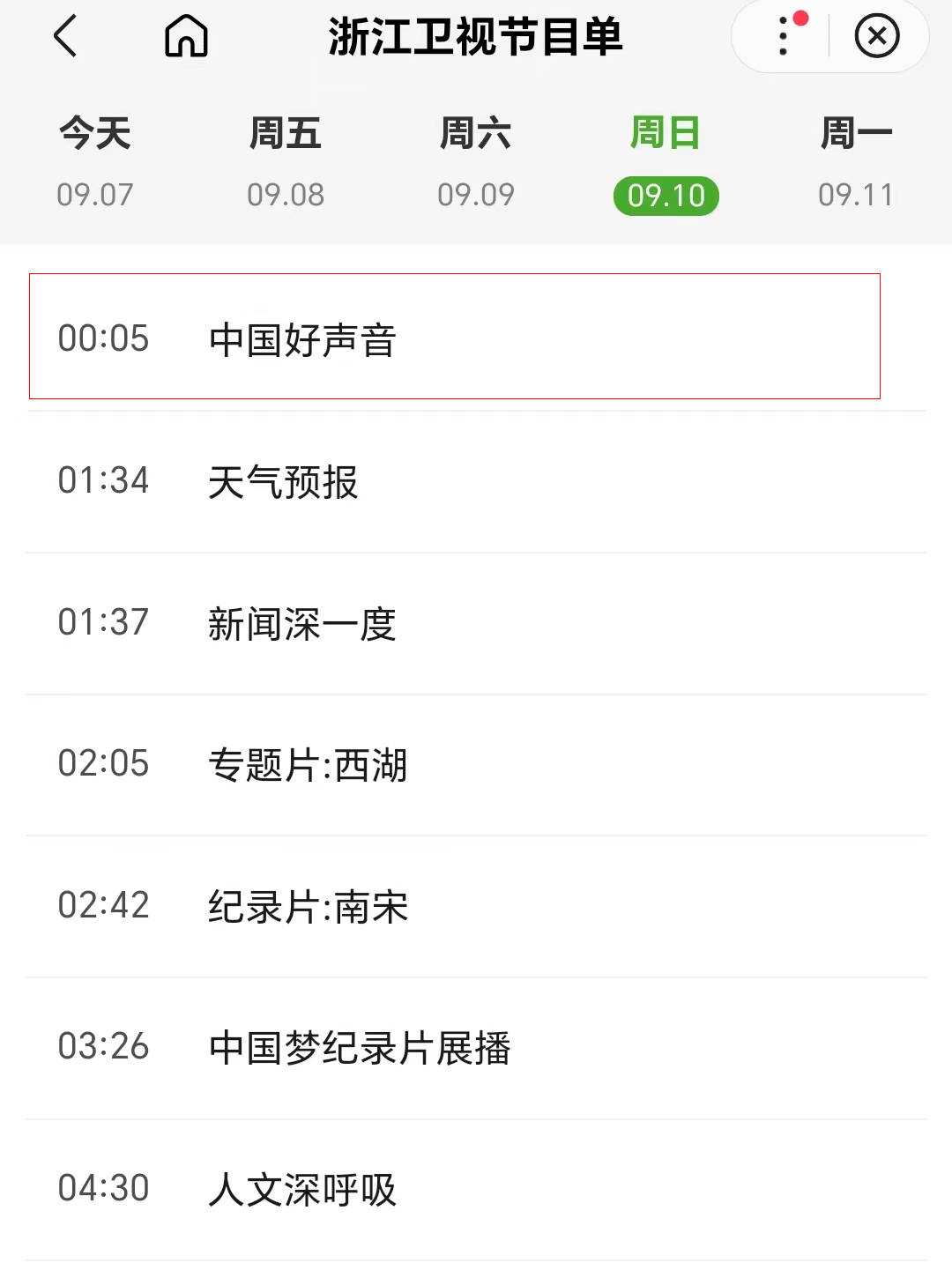
Task: Go back to the previous page
Action: tap(66, 36)
